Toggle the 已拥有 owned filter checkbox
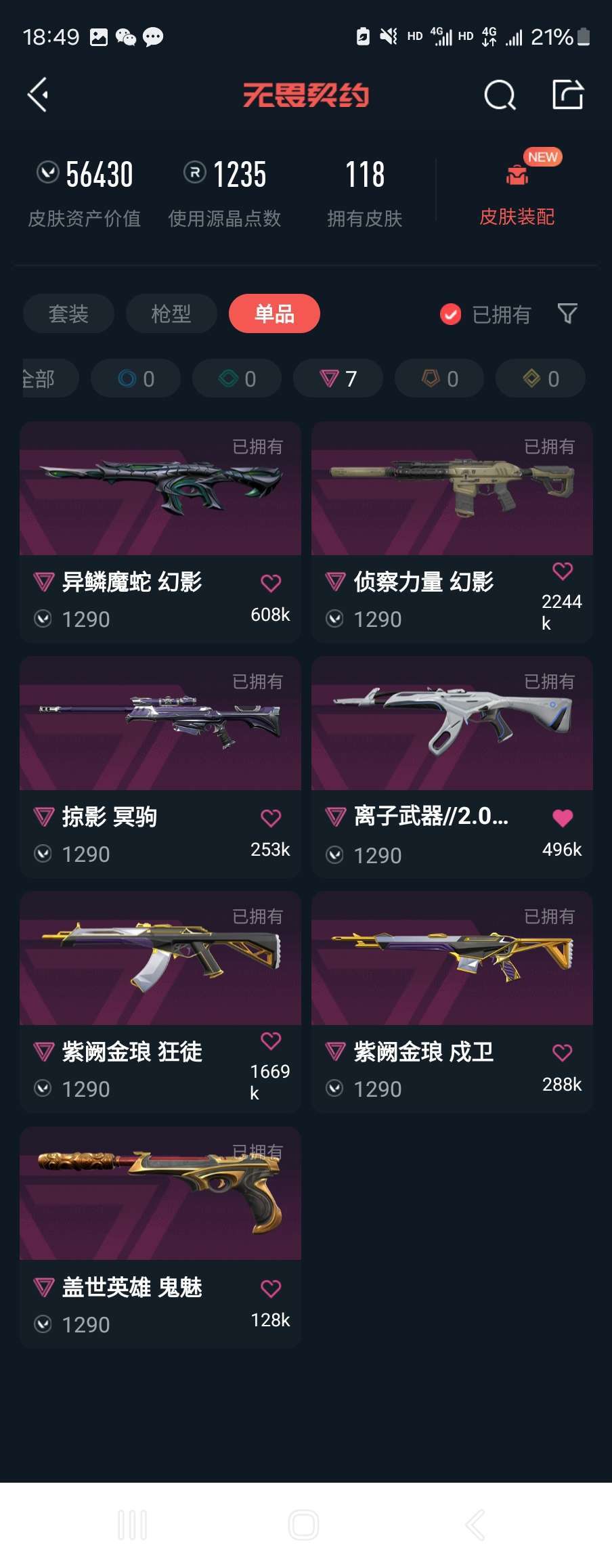612x1568 pixels. pos(450,313)
